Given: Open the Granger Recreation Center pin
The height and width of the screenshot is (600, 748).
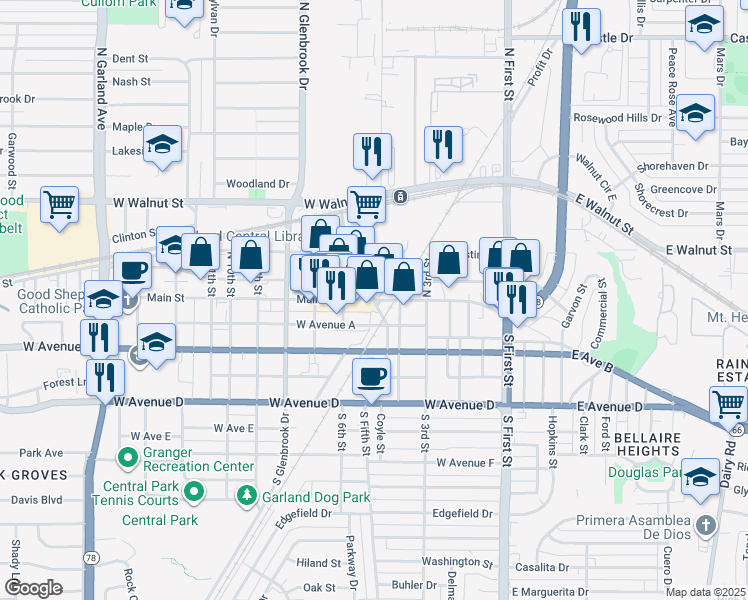Looking at the screenshot, I should click(x=128, y=458).
